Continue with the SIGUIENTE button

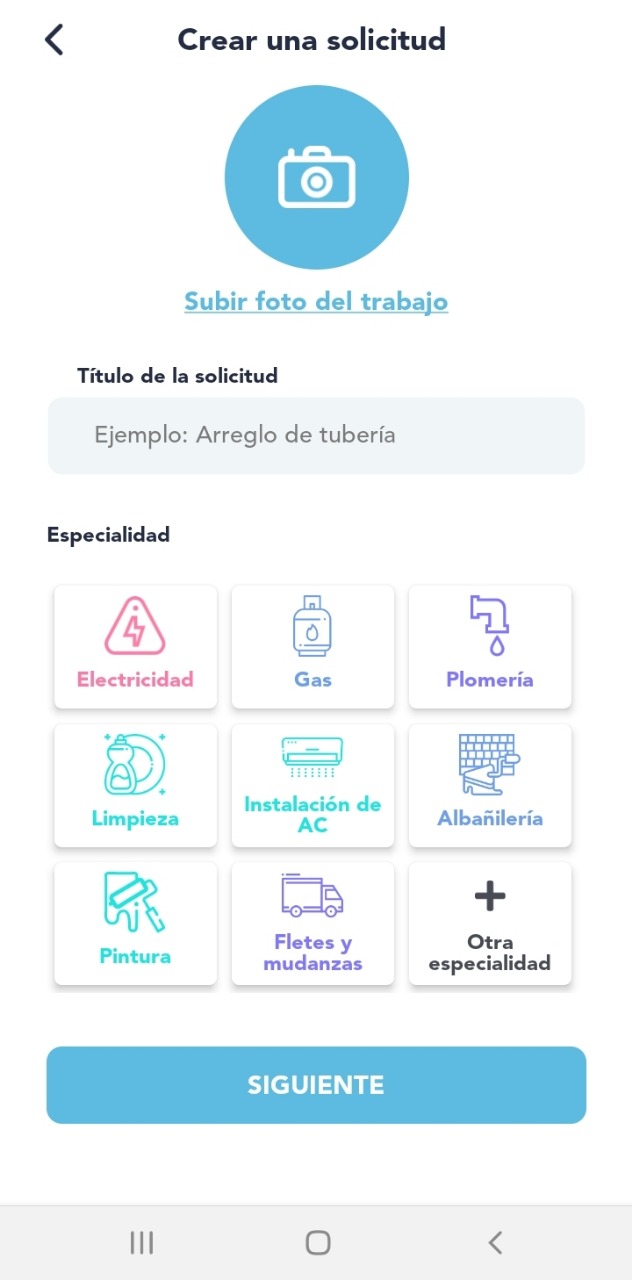[316, 1085]
